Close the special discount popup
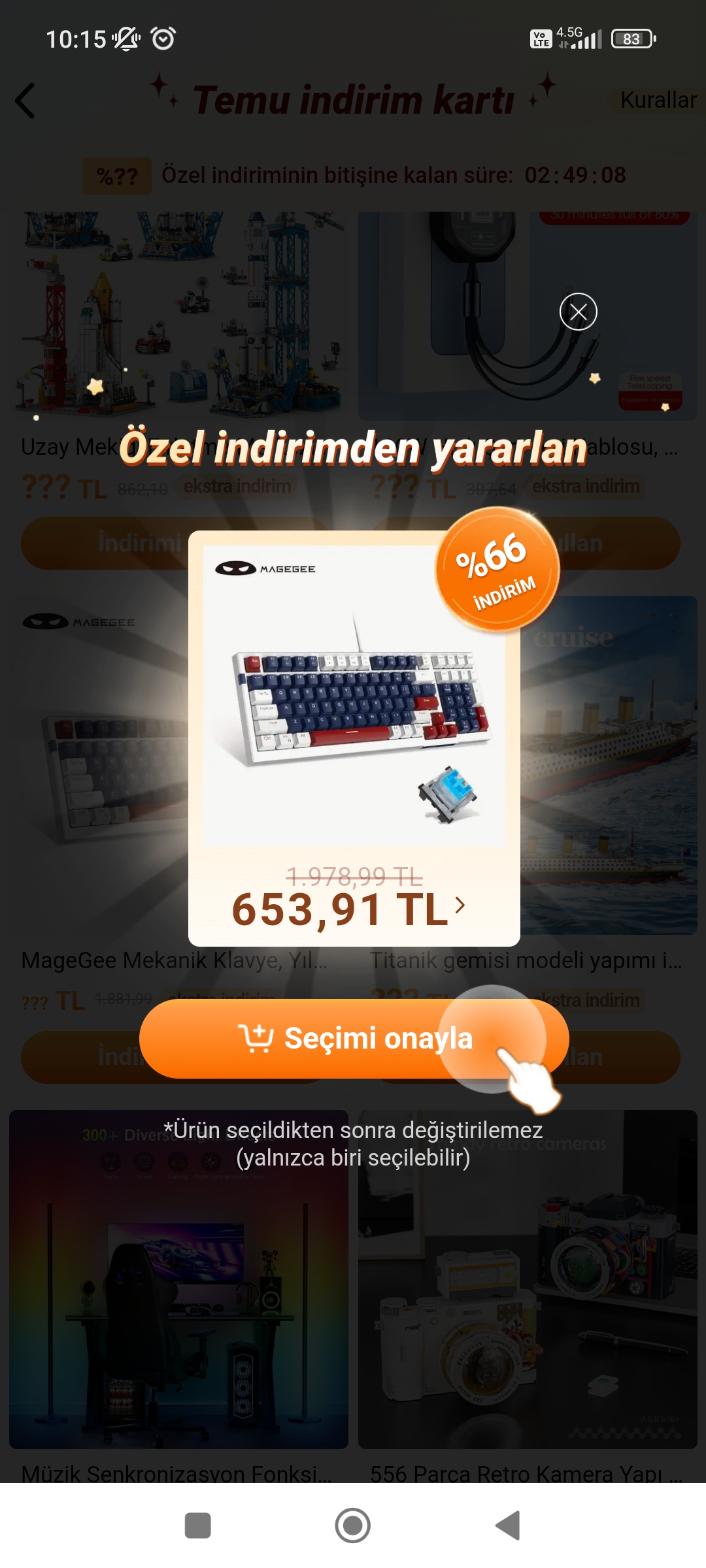706x1568 pixels. coord(579,312)
